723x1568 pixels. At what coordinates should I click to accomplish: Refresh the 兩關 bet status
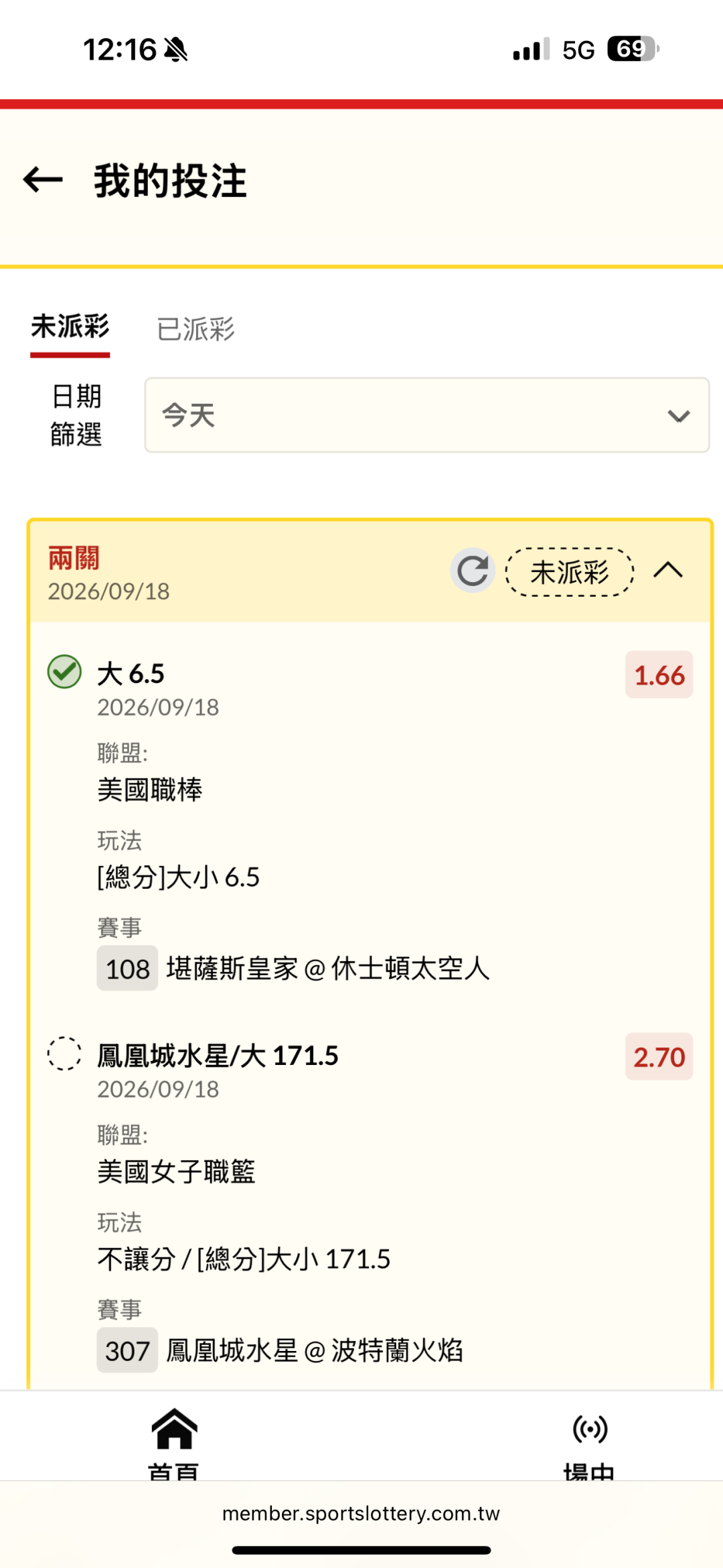473,571
